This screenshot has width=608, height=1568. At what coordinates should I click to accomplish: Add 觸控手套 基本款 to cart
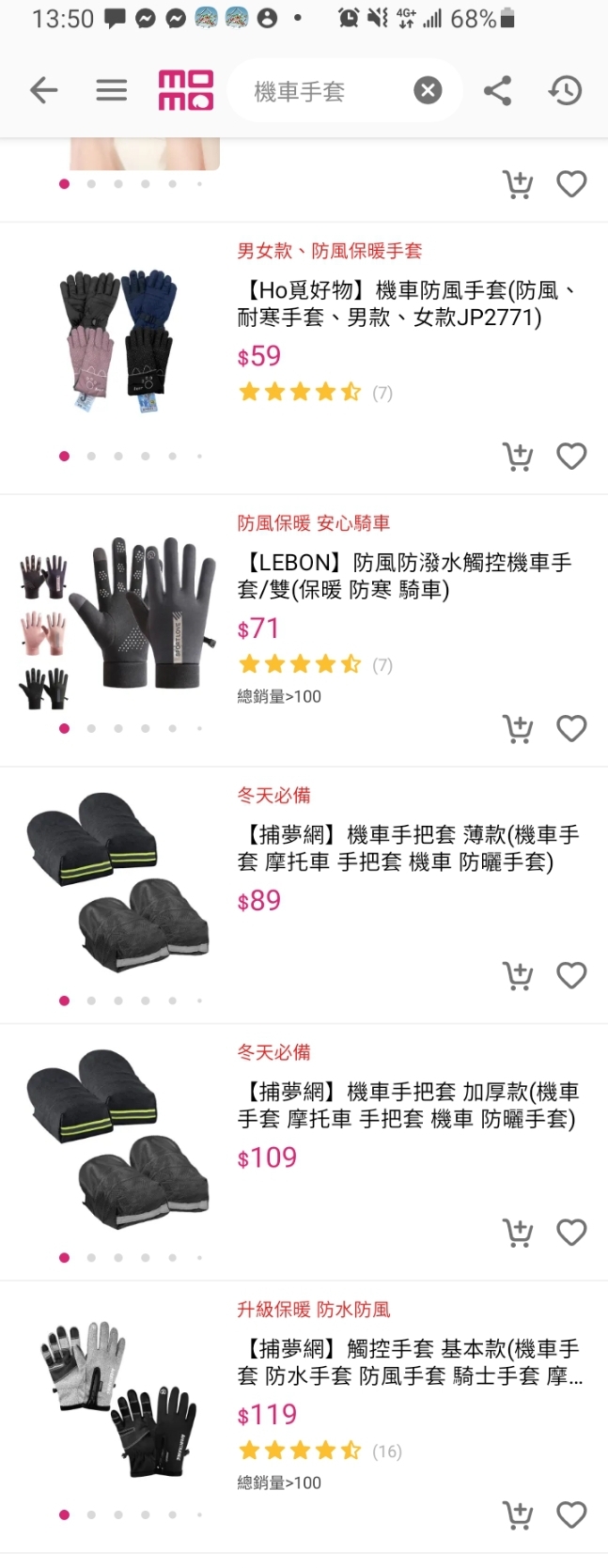518,1514
